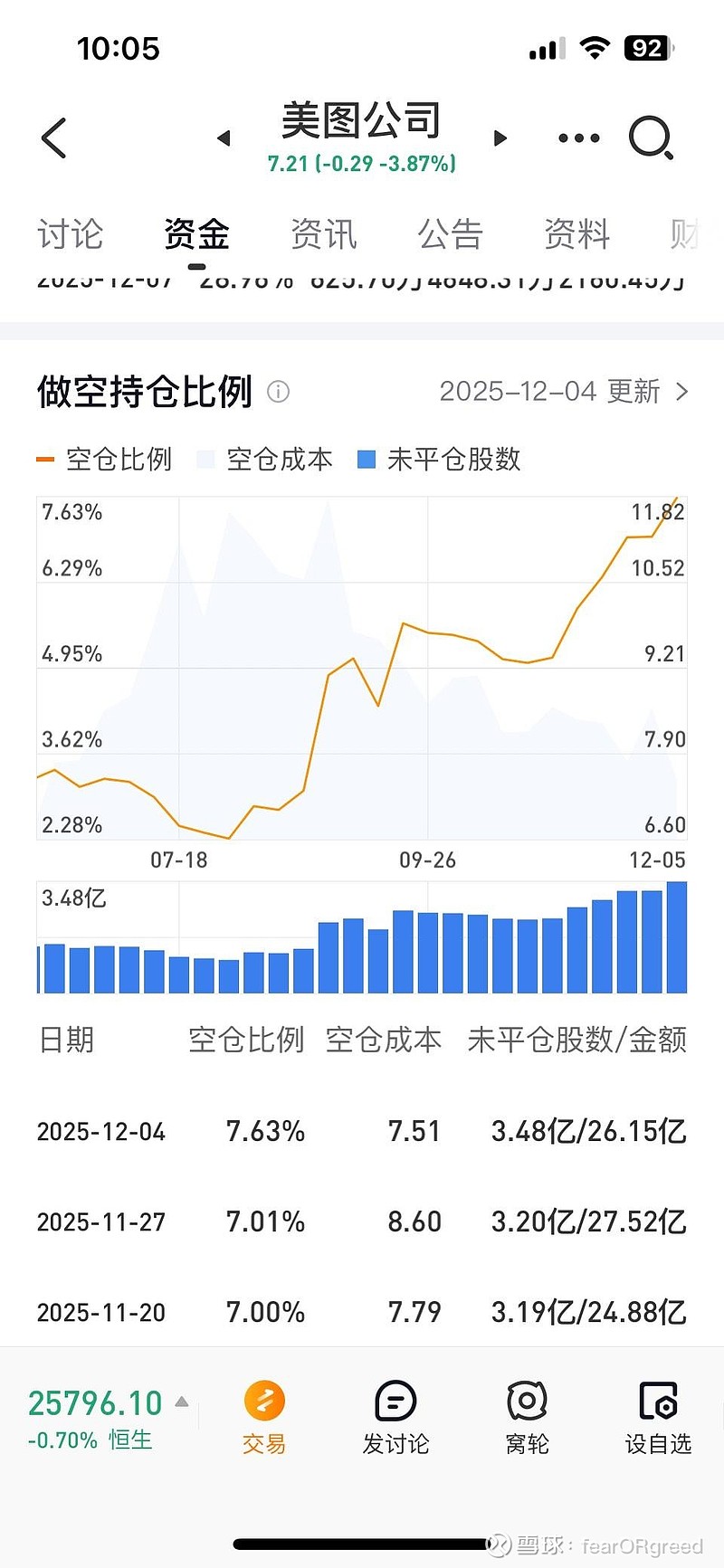Open 交易 to trade this stock
This screenshot has width=724, height=1568.
(264, 1418)
